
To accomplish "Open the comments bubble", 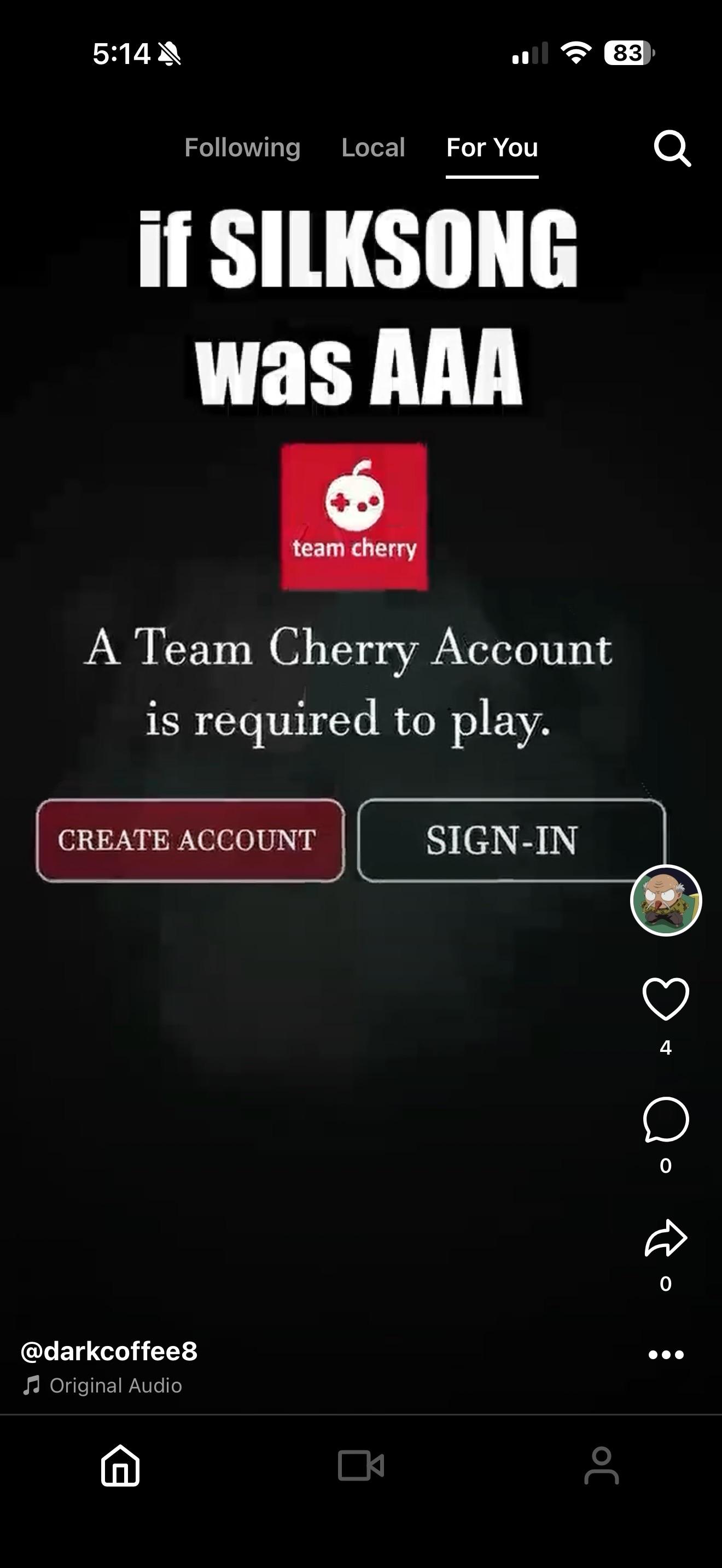I will [665, 1119].
